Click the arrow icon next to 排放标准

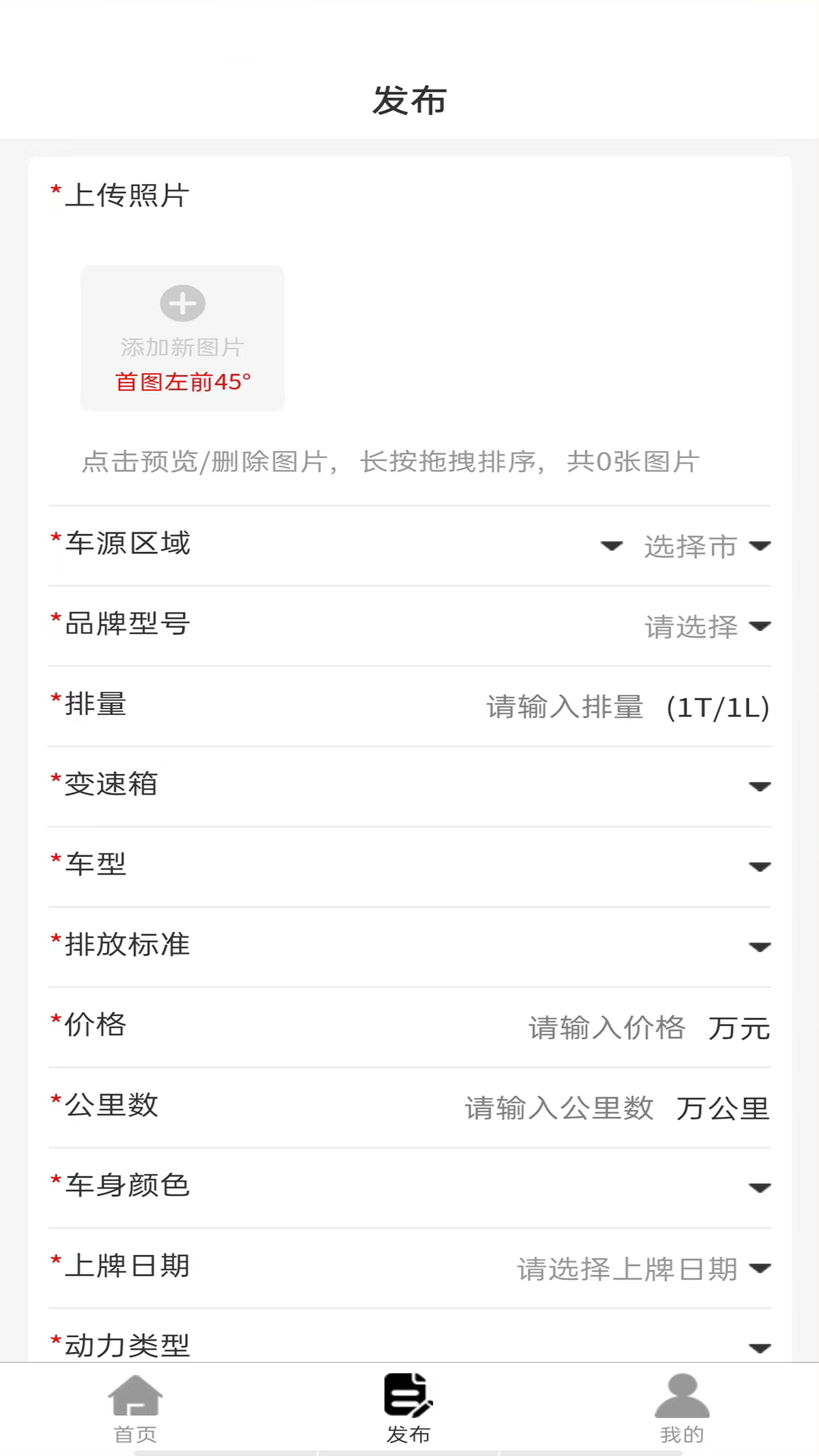click(x=759, y=947)
